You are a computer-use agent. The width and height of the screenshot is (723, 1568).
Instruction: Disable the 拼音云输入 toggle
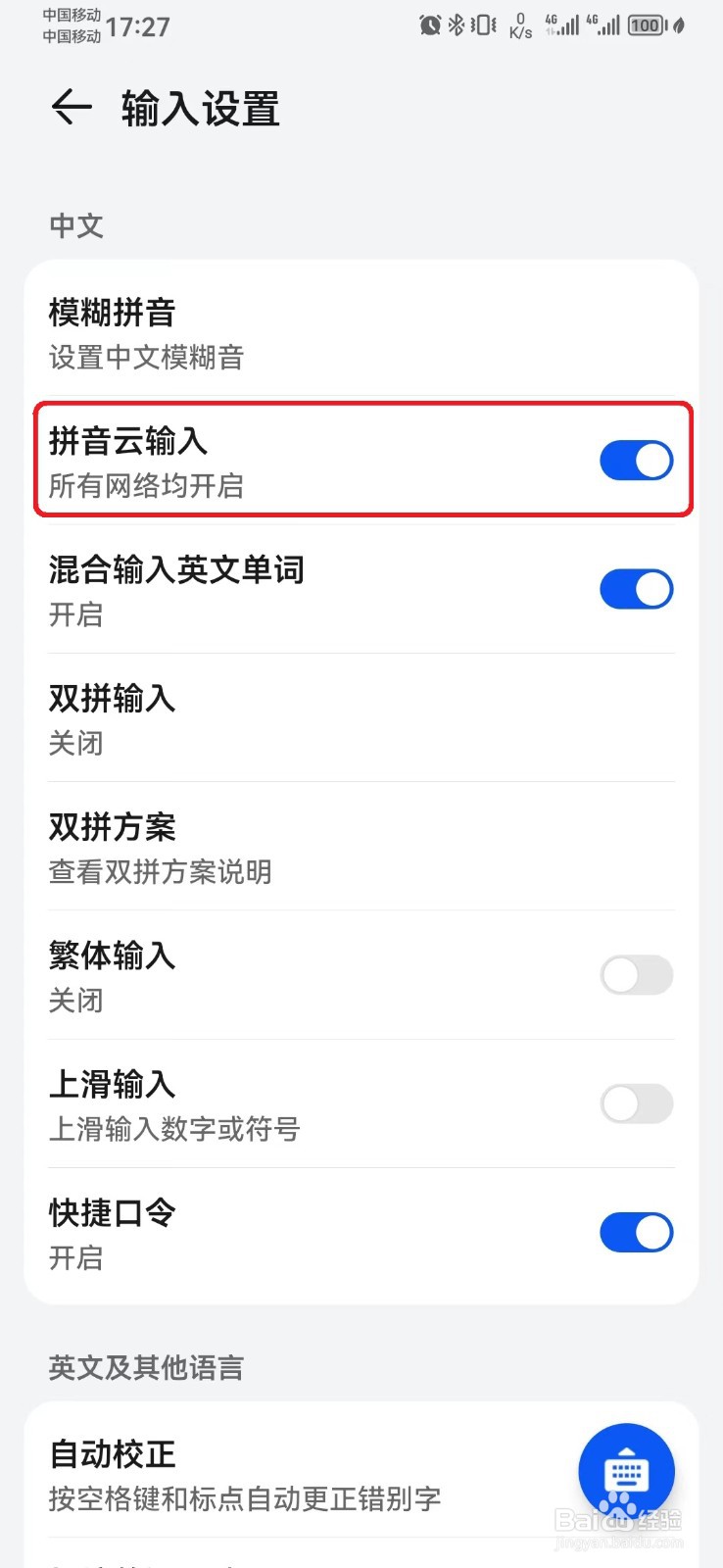click(636, 460)
